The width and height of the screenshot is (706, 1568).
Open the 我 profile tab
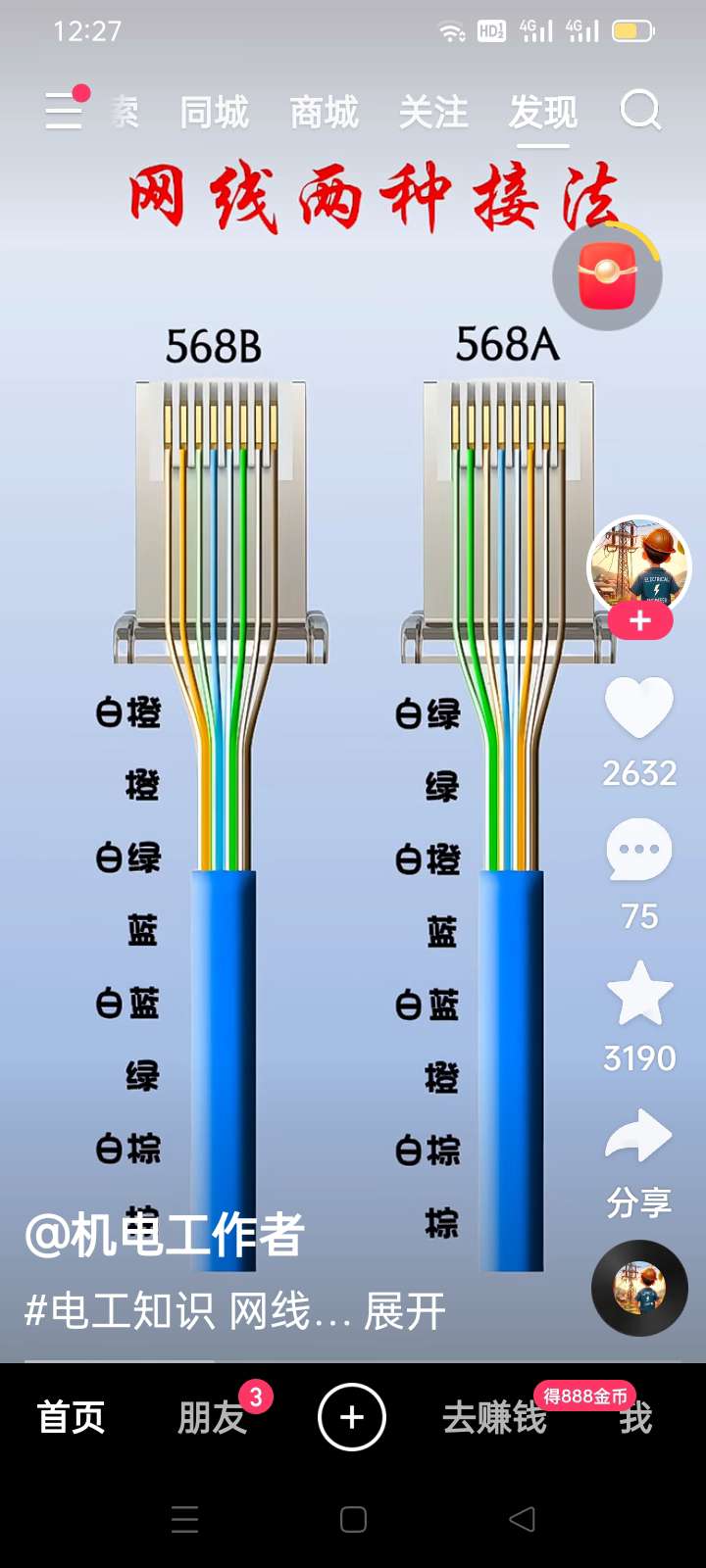[x=635, y=1419]
